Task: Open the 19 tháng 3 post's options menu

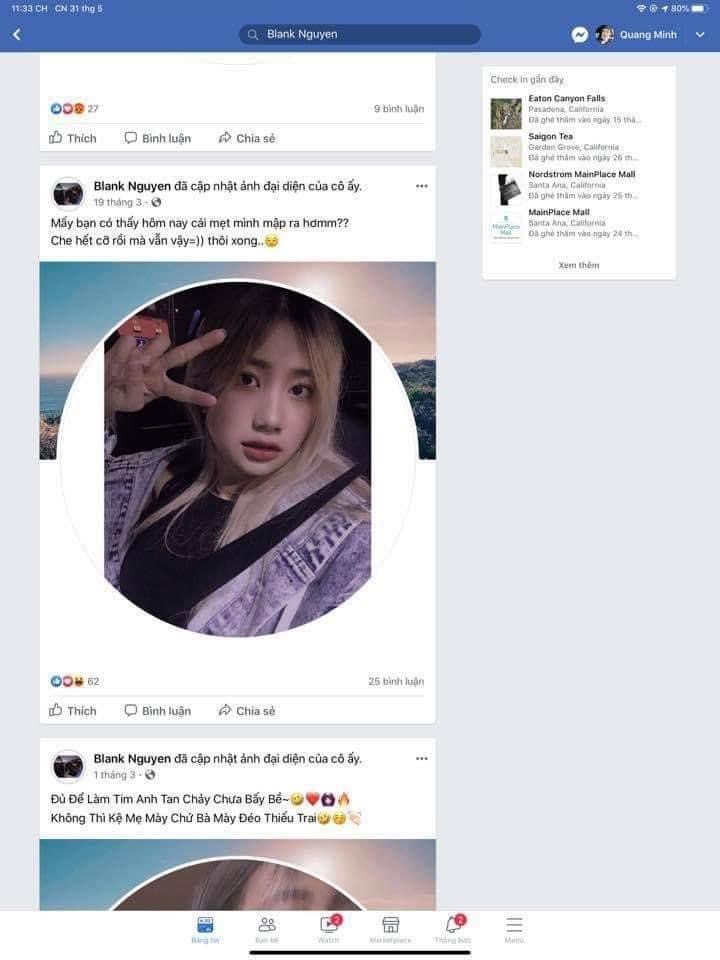Action: pos(421,186)
